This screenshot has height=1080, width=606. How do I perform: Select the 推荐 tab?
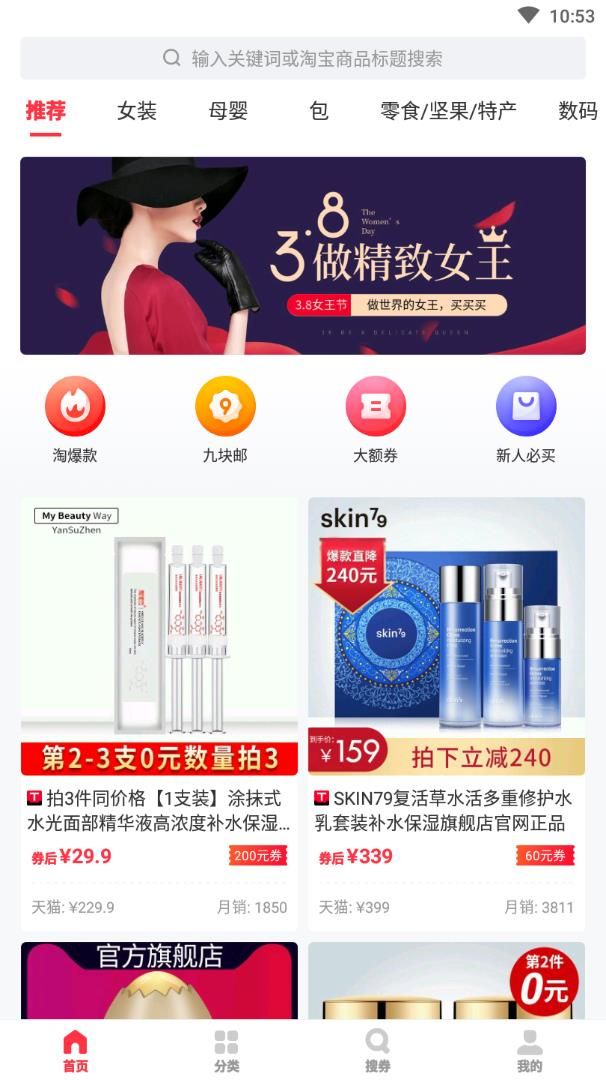45,111
